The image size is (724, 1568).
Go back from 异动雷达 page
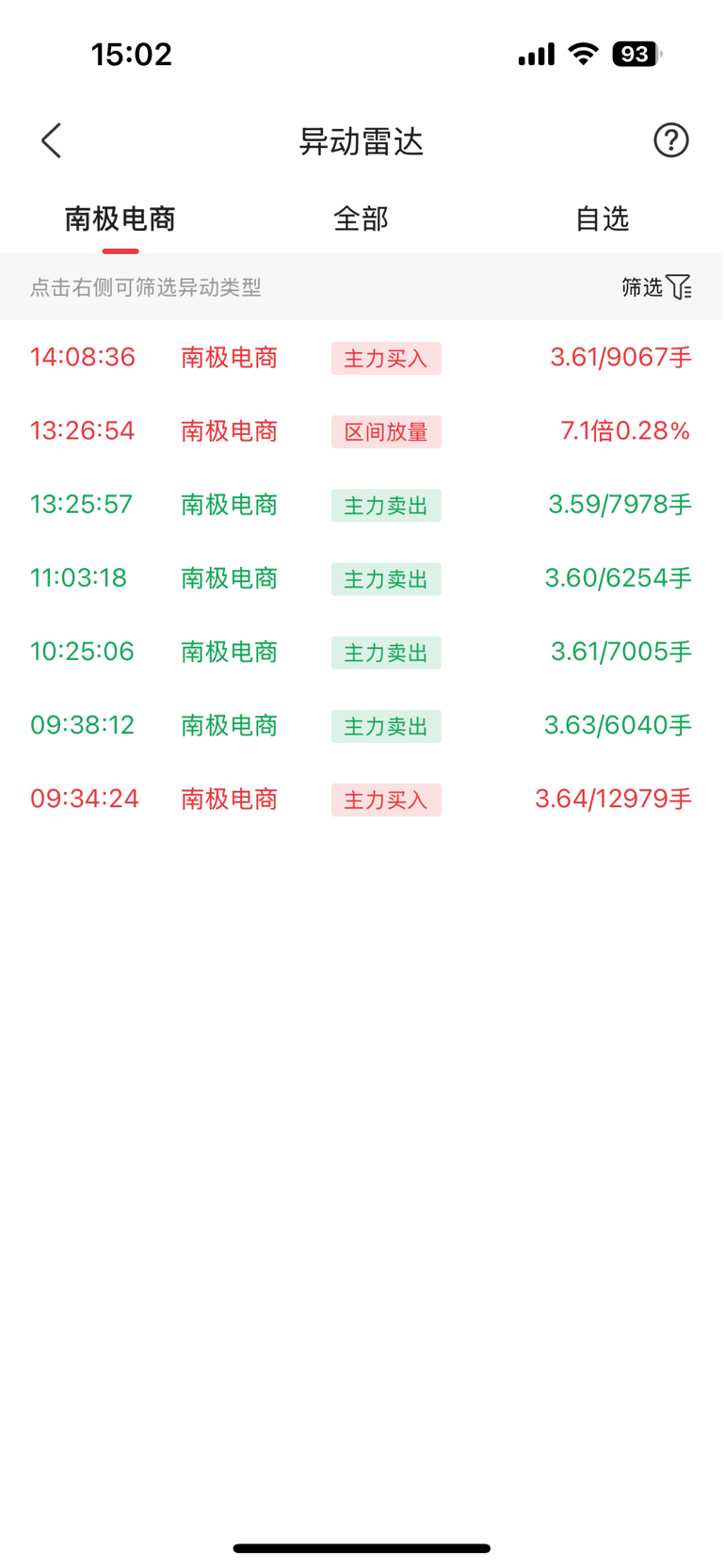(x=52, y=141)
